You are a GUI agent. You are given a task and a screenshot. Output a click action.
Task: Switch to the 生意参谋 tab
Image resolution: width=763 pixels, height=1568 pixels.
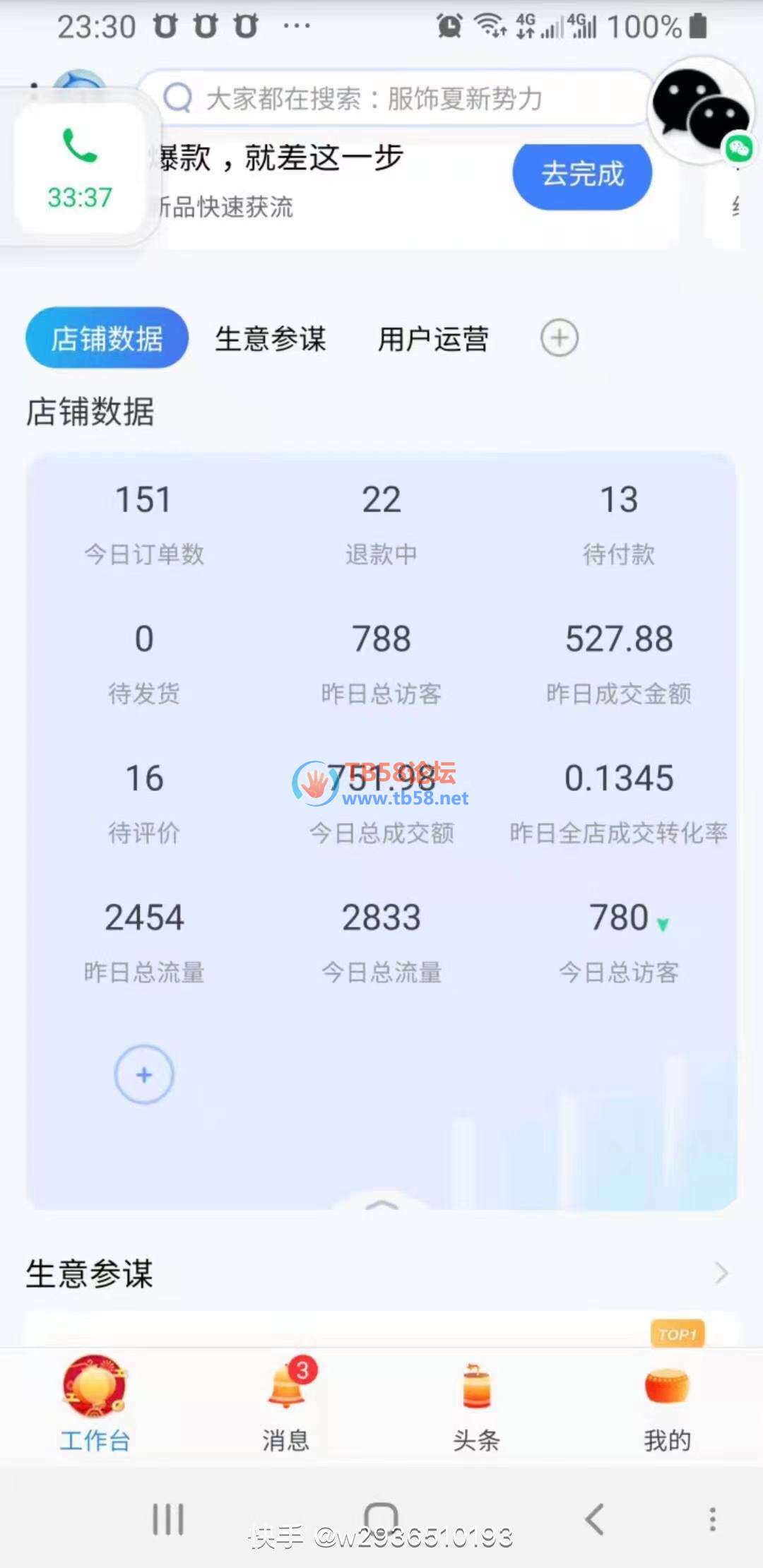tap(270, 338)
